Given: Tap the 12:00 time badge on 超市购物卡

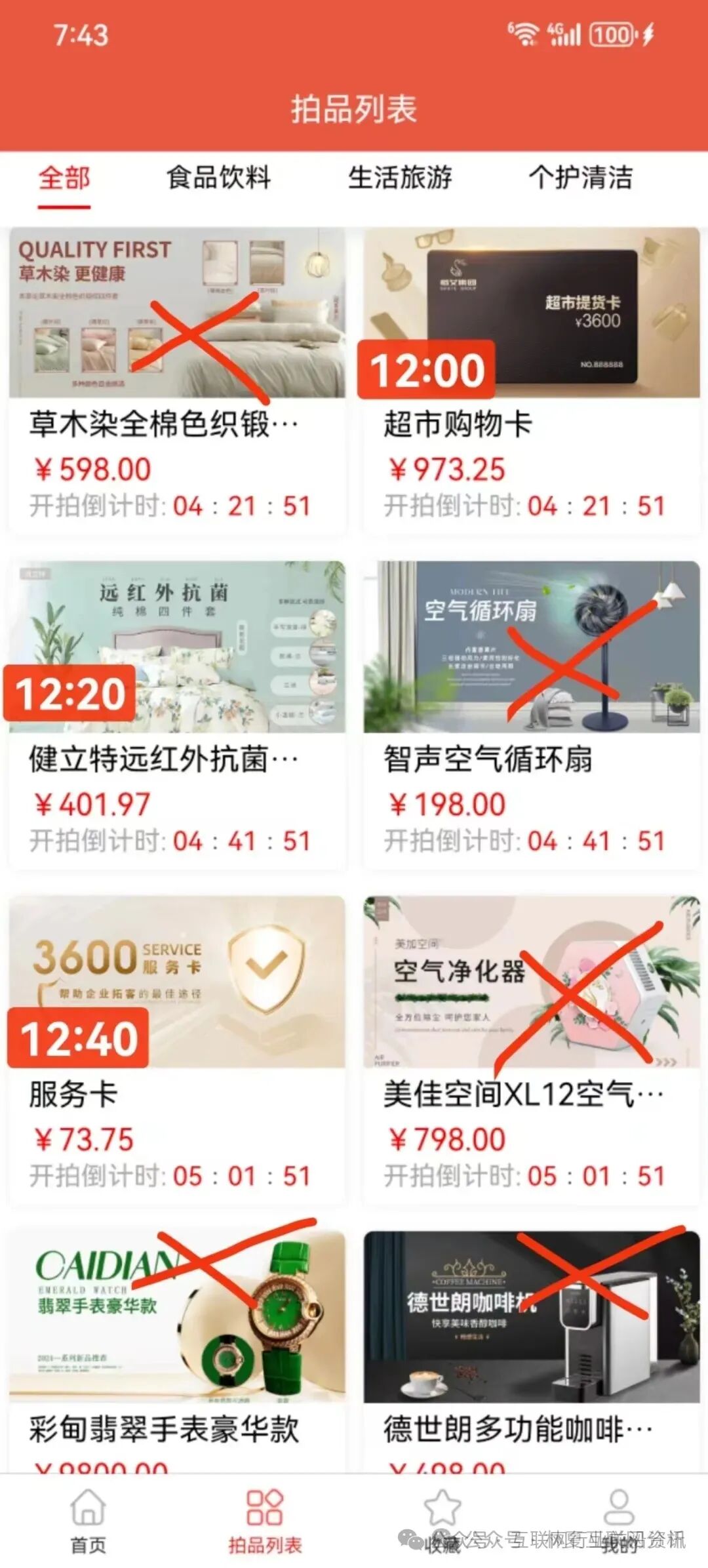Looking at the screenshot, I should (427, 371).
